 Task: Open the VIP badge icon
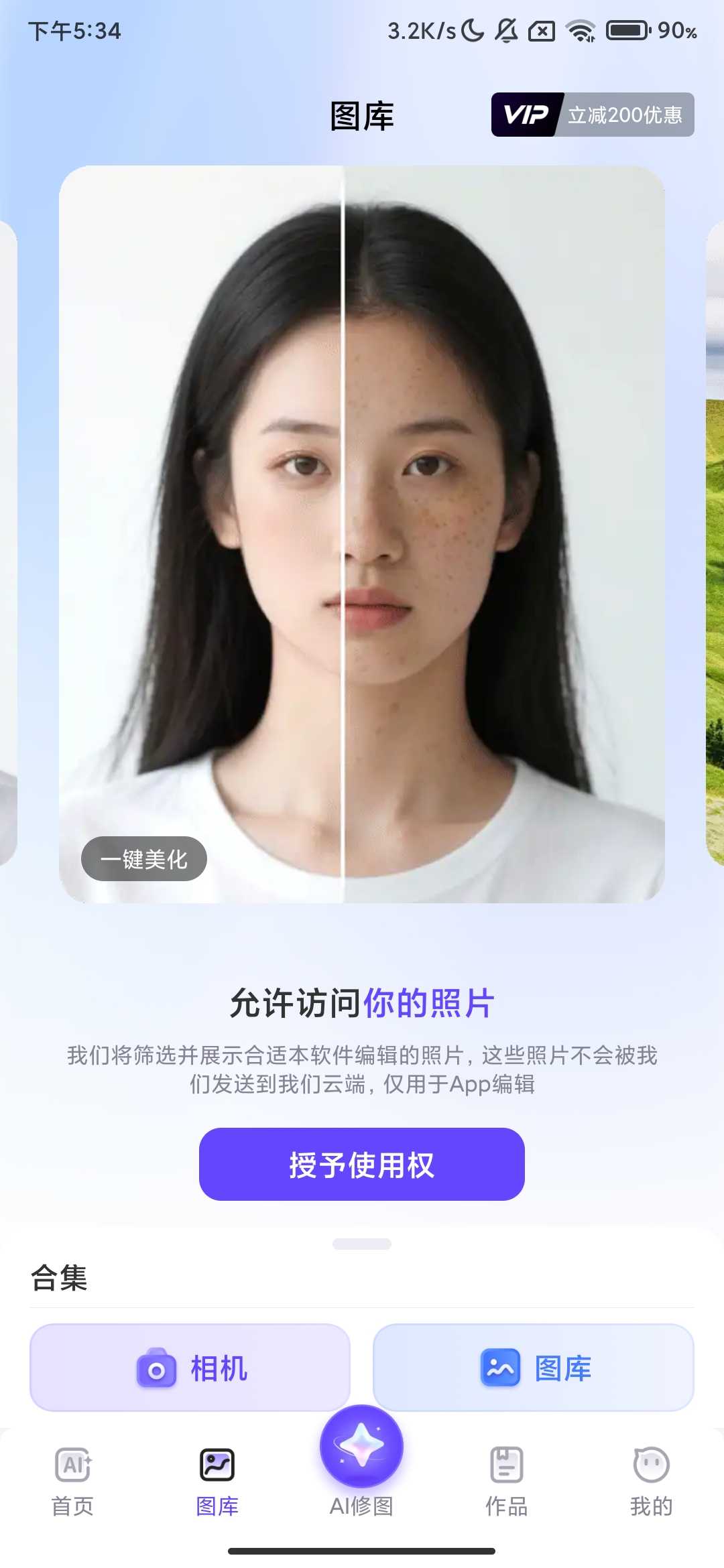pos(525,115)
